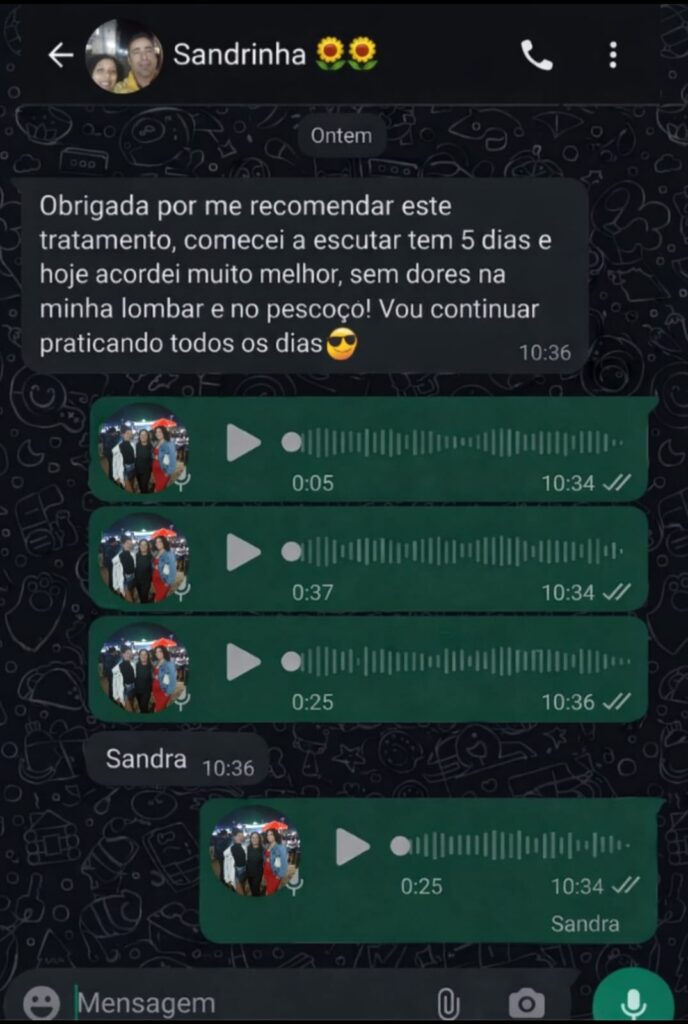Open the three-dot overflow menu
This screenshot has width=688, height=1024.
pos(613,56)
